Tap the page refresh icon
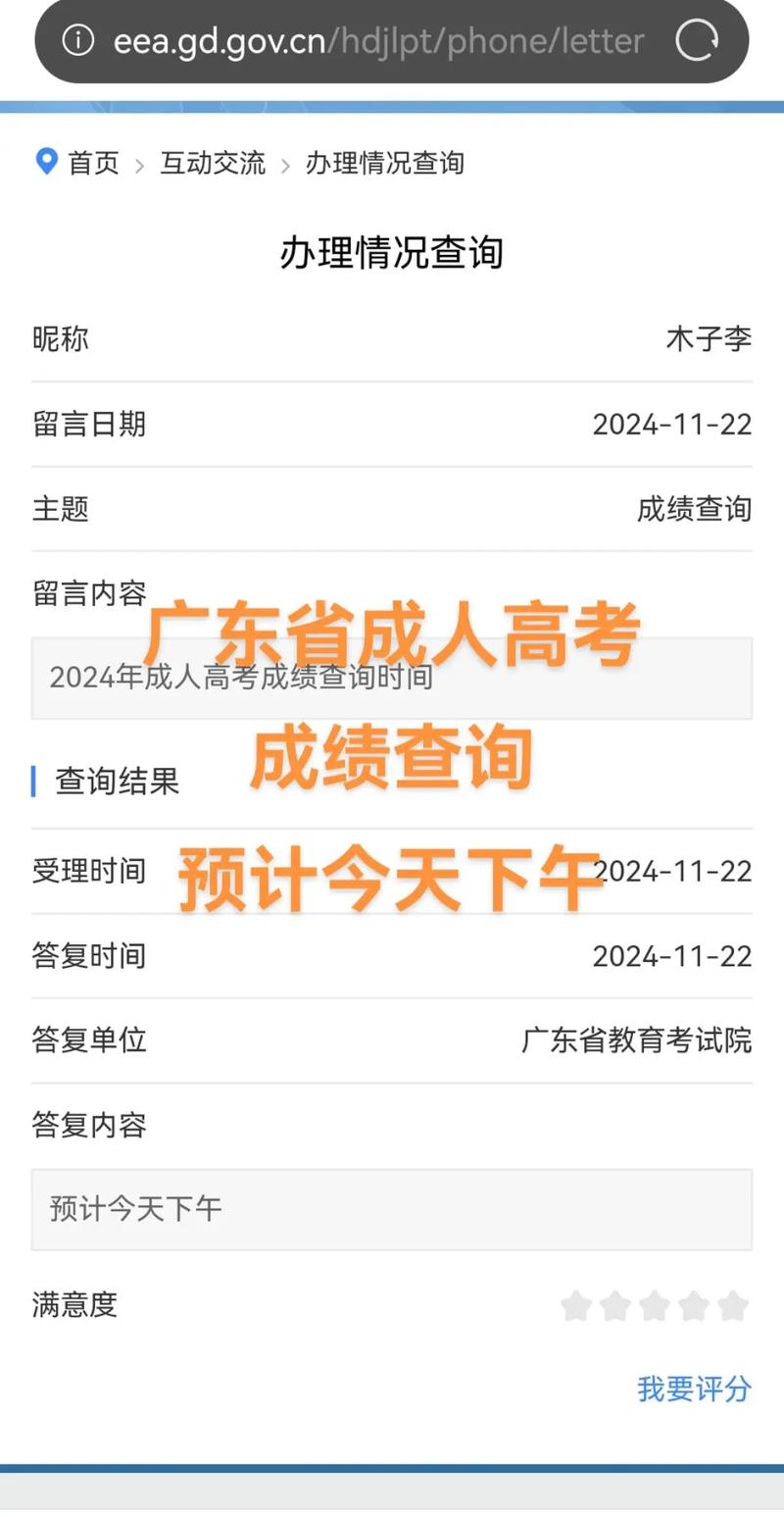The height and width of the screenshot is (1517, 784). click(697, 41)
